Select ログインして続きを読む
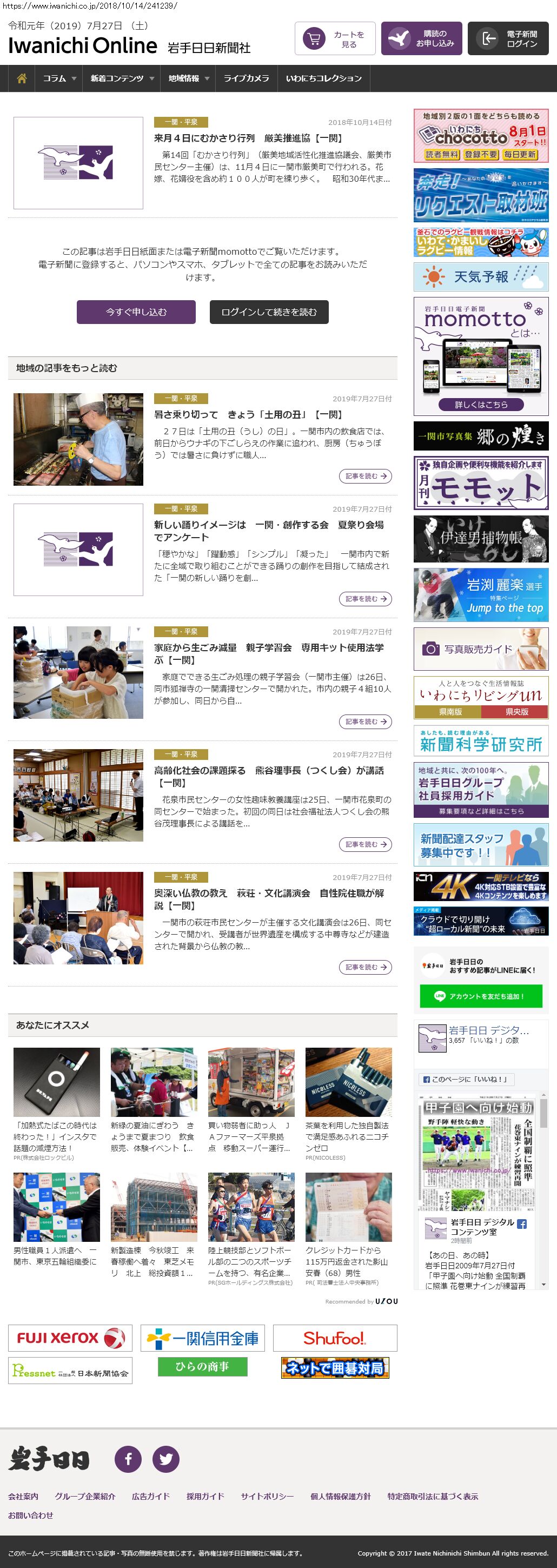The image size is (557, 1568). pyautogui.click(x=269, y=312)
